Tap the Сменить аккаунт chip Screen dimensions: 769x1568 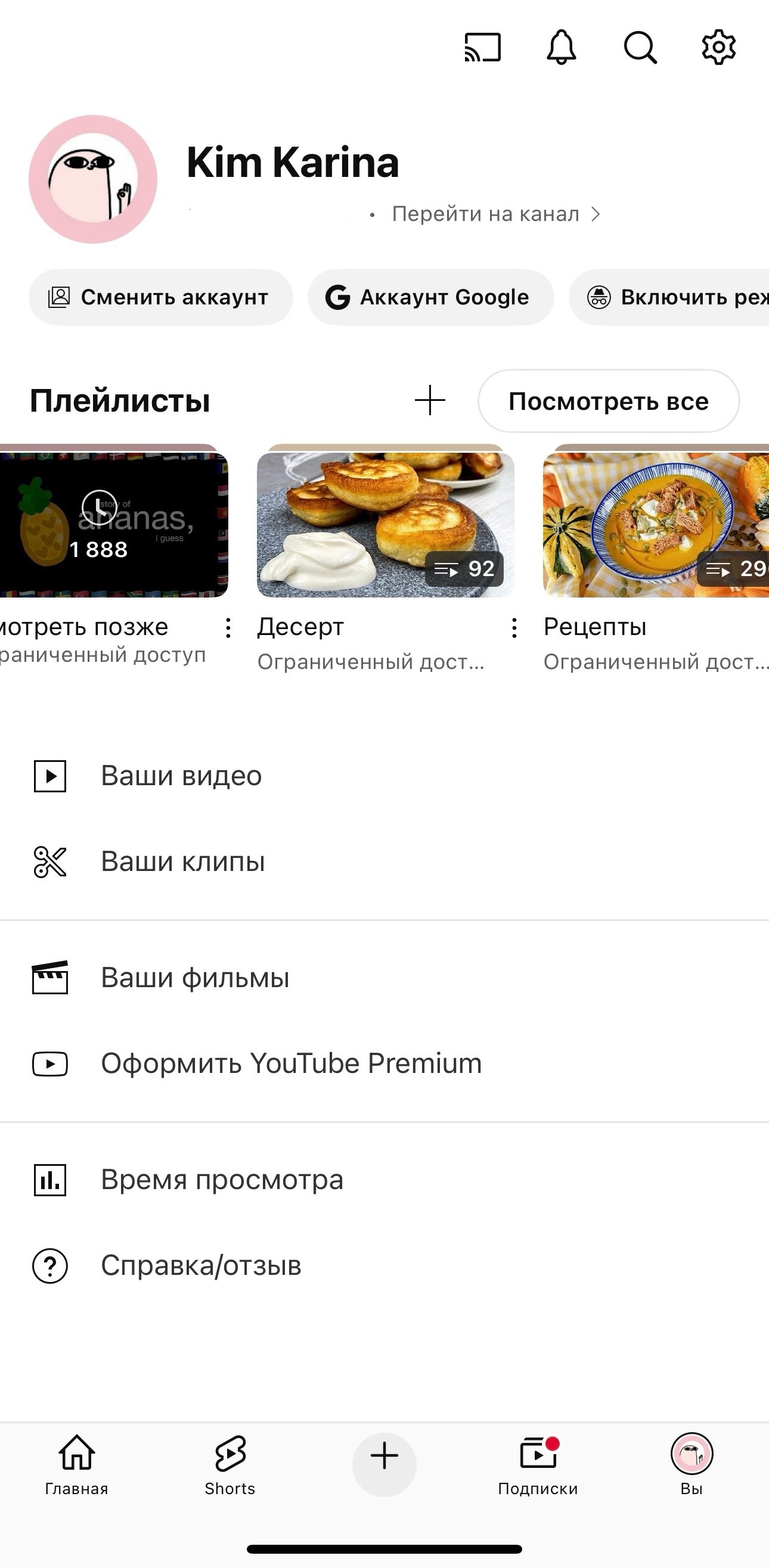click(x=161, y=297)
